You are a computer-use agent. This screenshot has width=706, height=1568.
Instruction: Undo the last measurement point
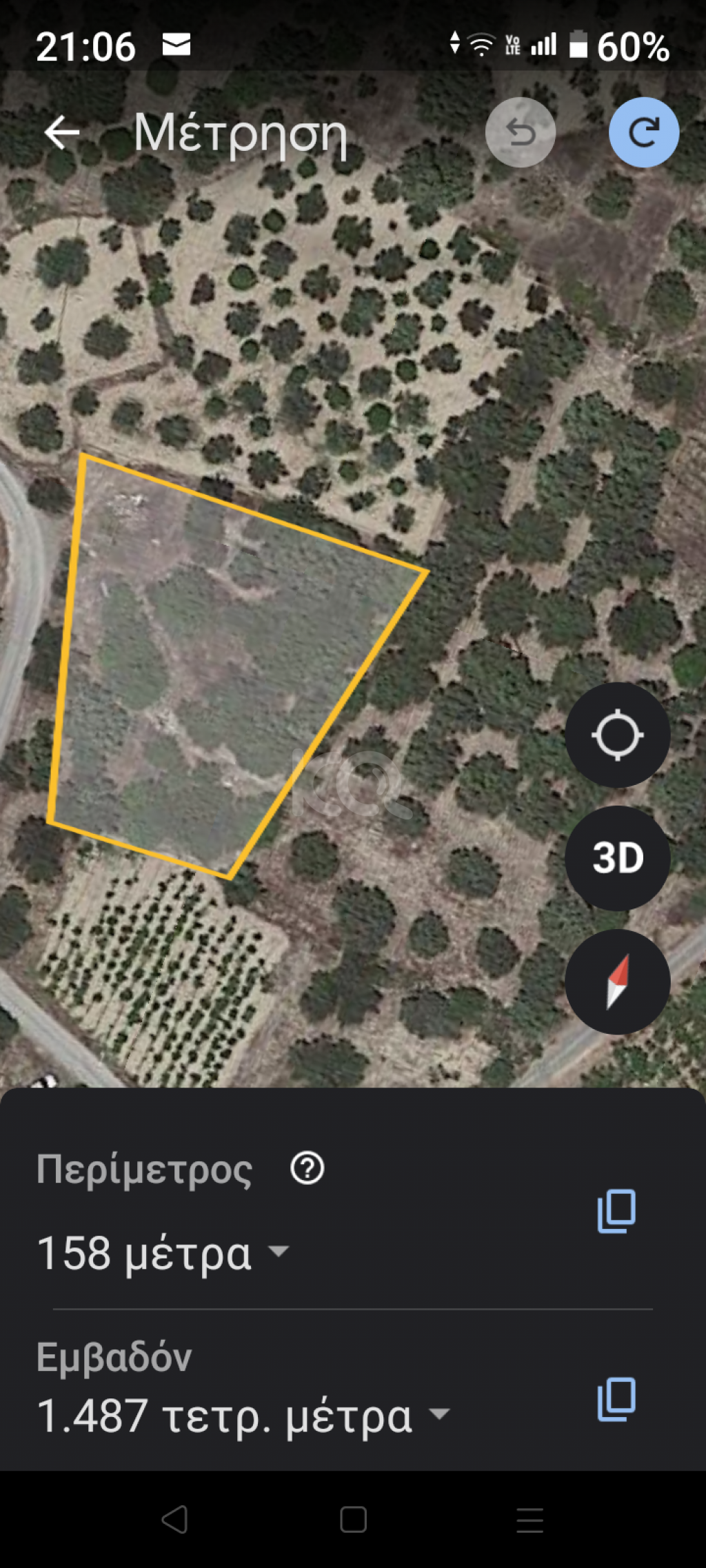pyautogui.click(x=520, y=132)
